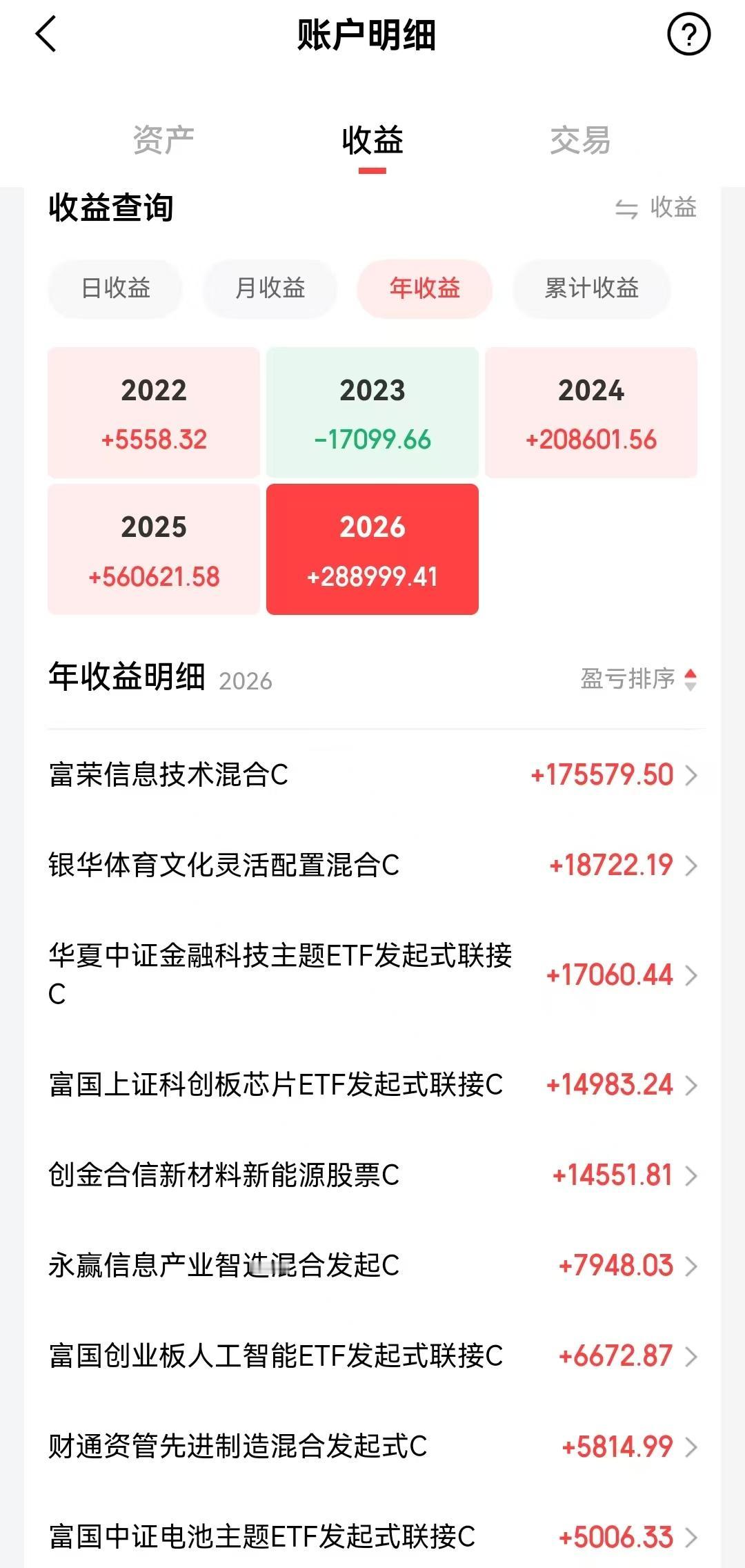Open 银华体育文化灵活配置混合C row

(x=372, y=865)
